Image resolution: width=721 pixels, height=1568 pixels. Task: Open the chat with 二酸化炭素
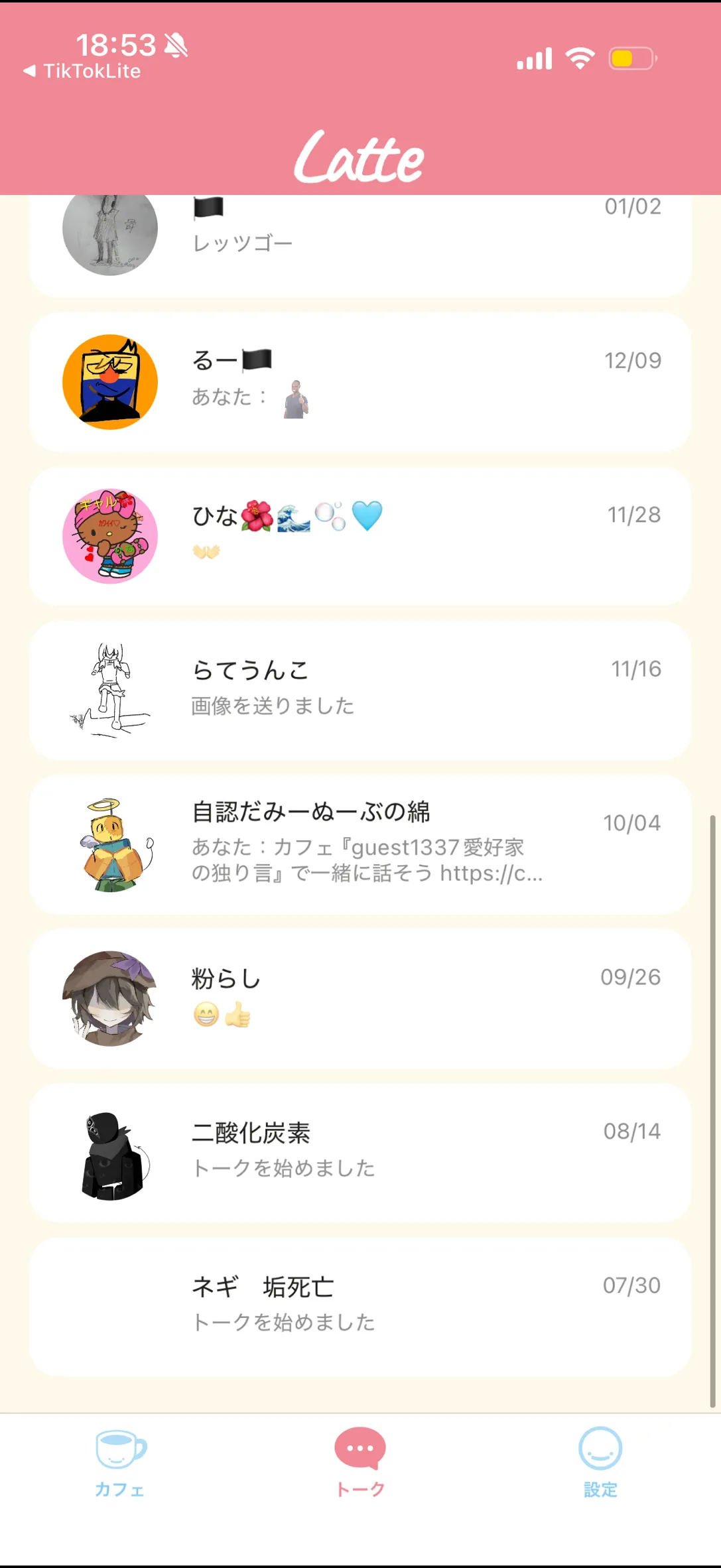pos(360,1152)
